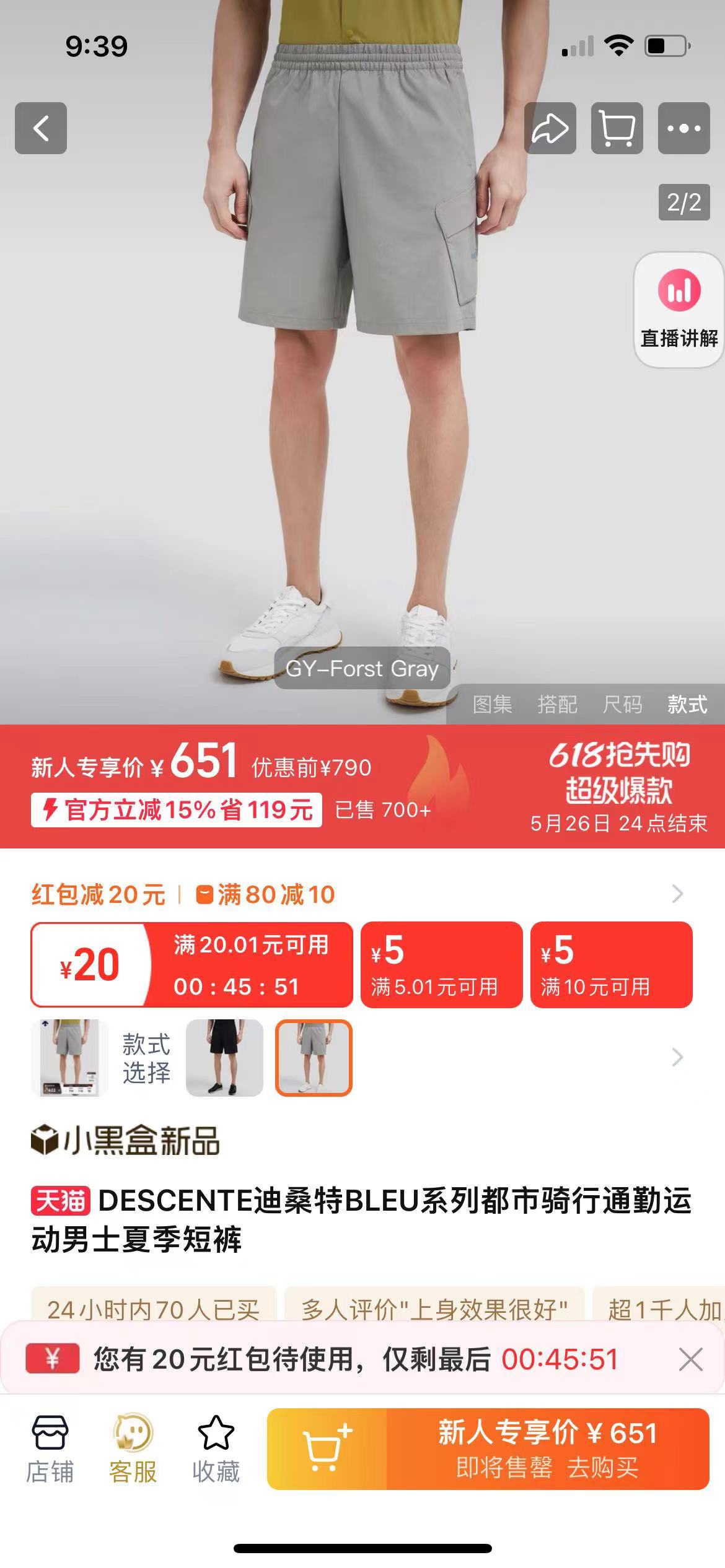The image size is (725, 1568).
Task: Open the 店铺 store page
Action: pyautogui.click(x=50, y=1449)
